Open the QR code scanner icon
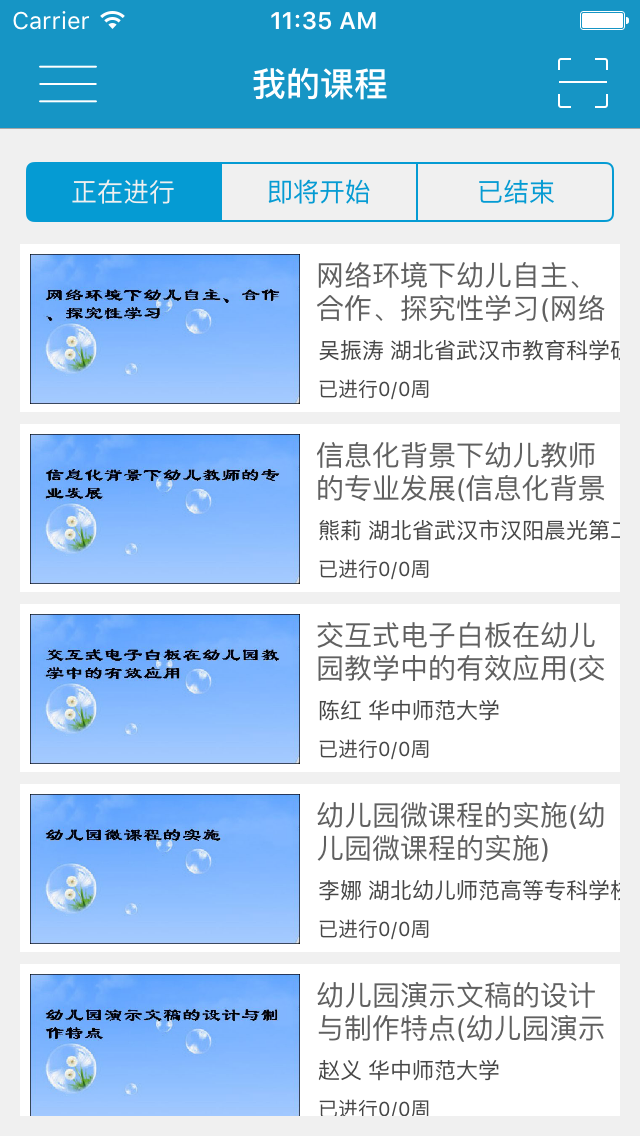The image size is (640, 1136). pos(583,83)
